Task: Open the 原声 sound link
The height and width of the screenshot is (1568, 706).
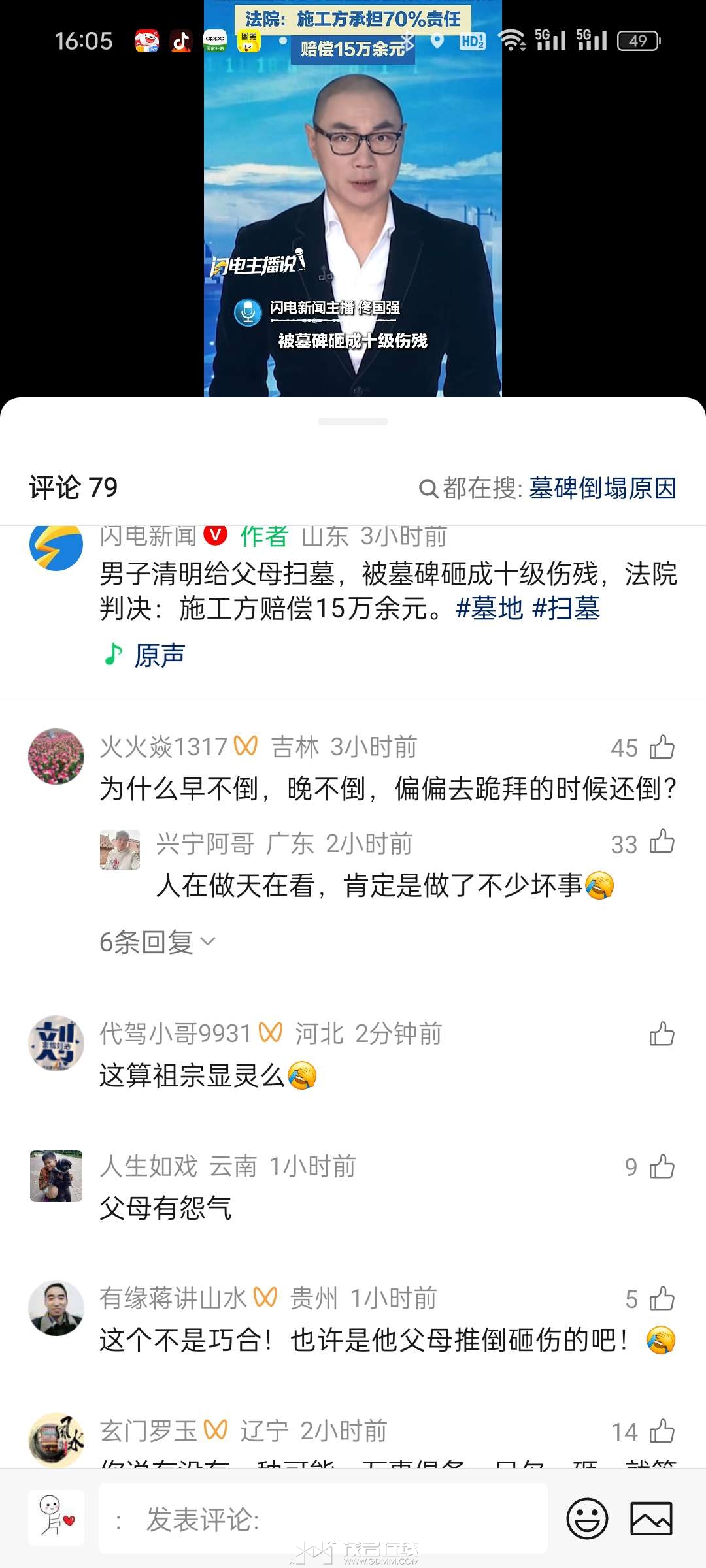Action: tap(159, 655)
